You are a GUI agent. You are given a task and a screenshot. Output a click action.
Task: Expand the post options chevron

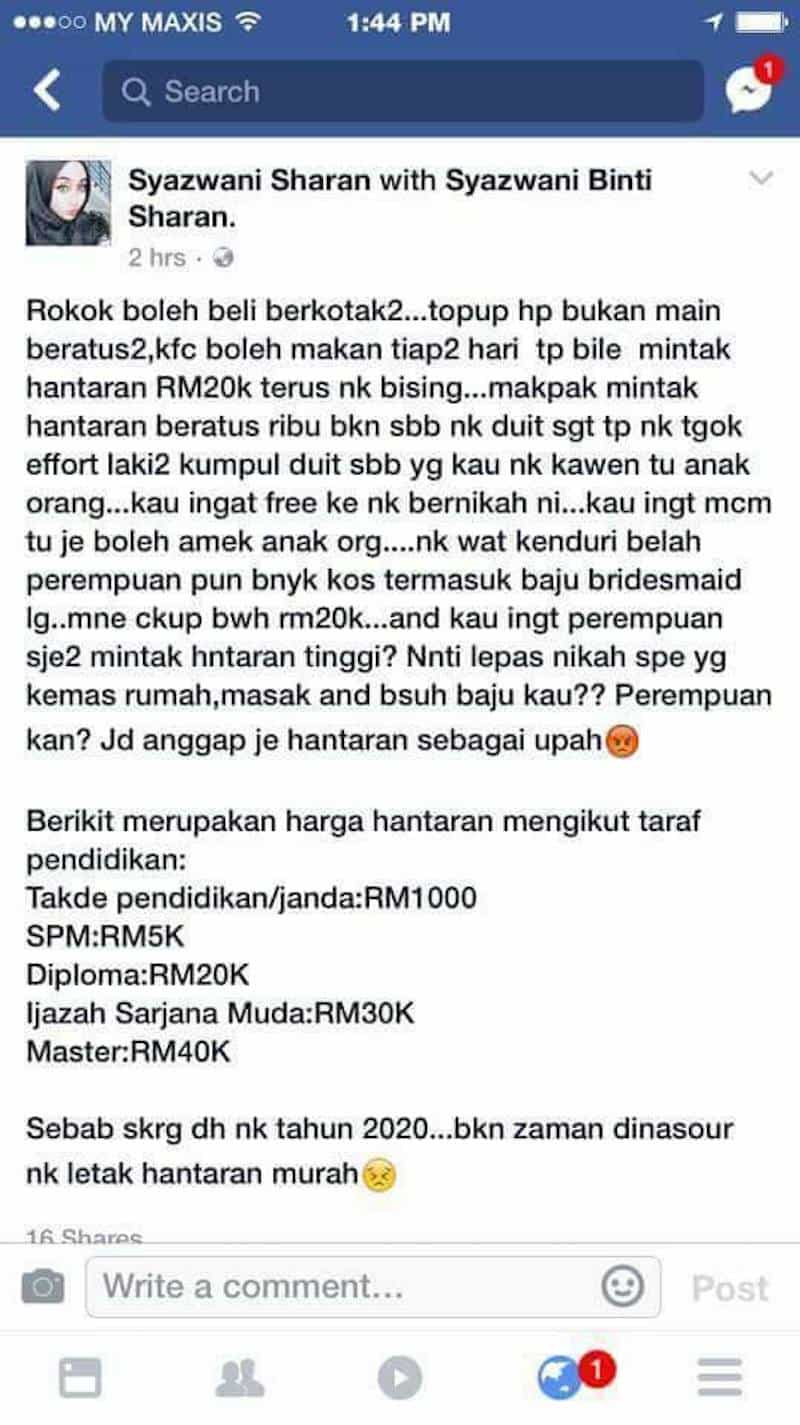click(762, 179)
